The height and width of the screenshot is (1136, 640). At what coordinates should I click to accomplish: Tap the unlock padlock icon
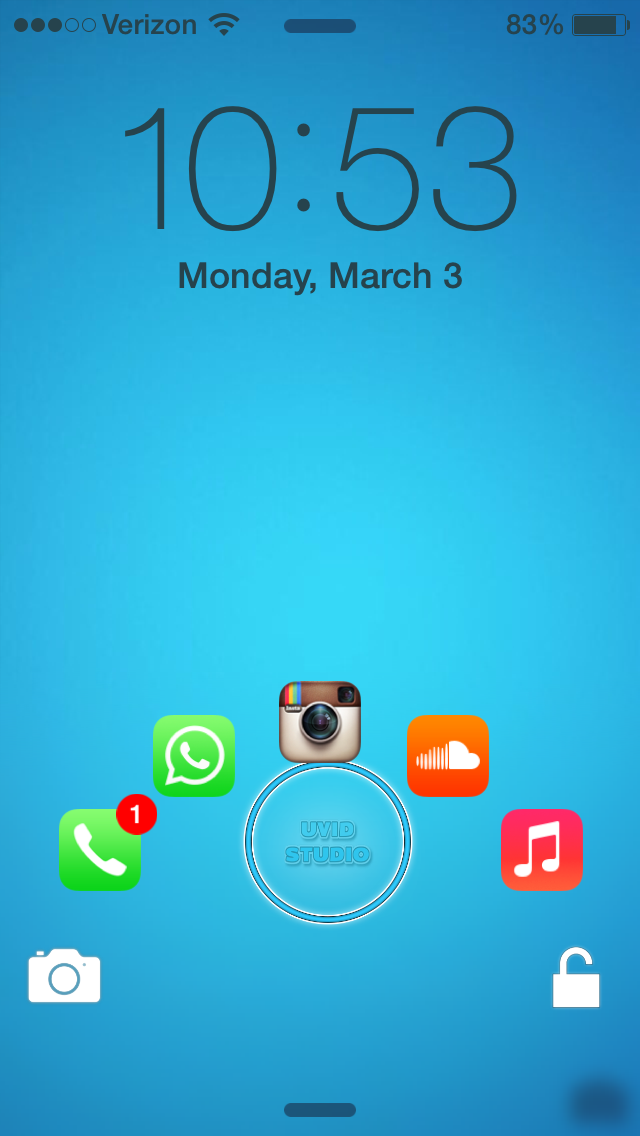pyautogui.click(x=577, y=977)
